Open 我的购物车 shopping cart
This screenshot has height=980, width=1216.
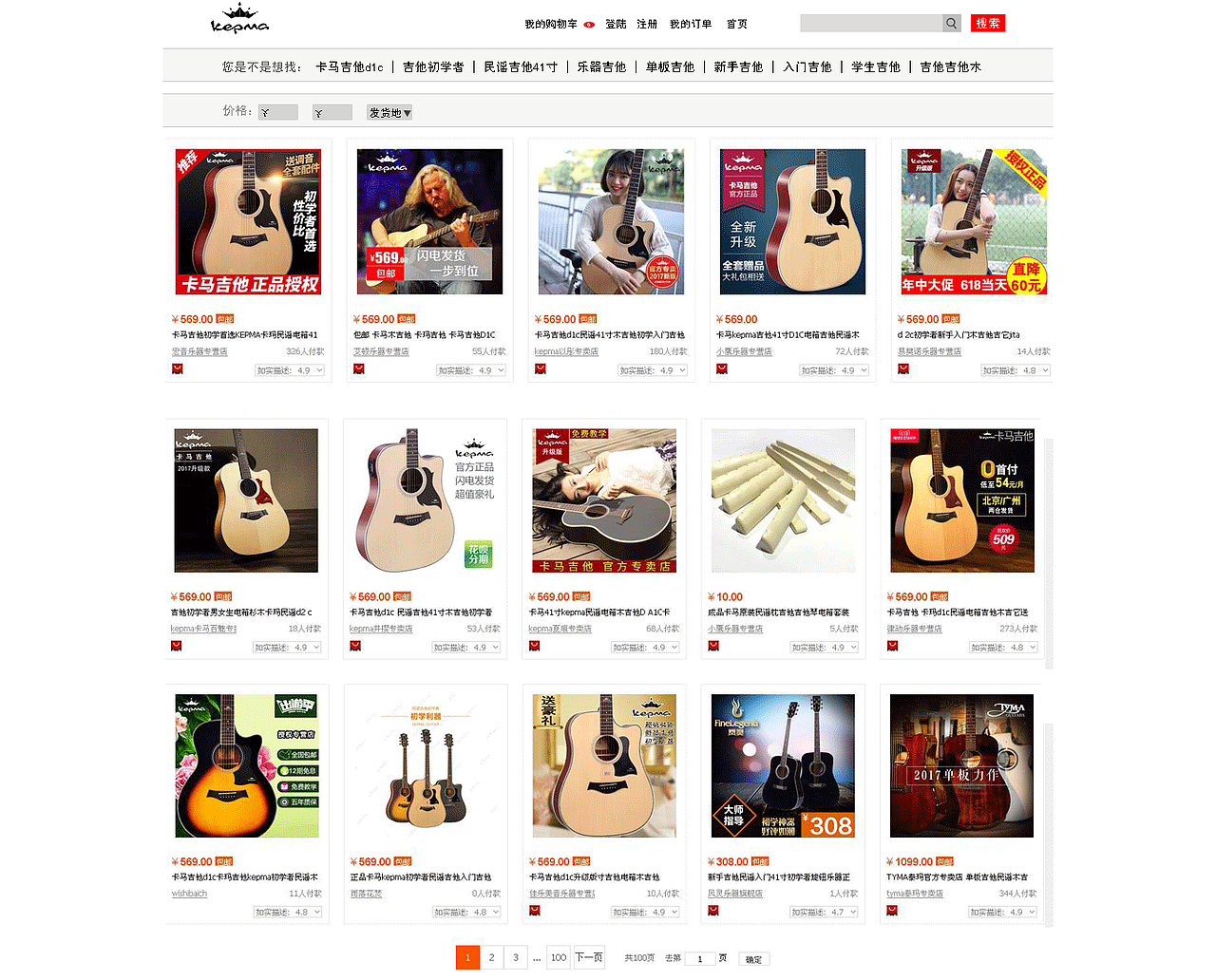(551, 25)
